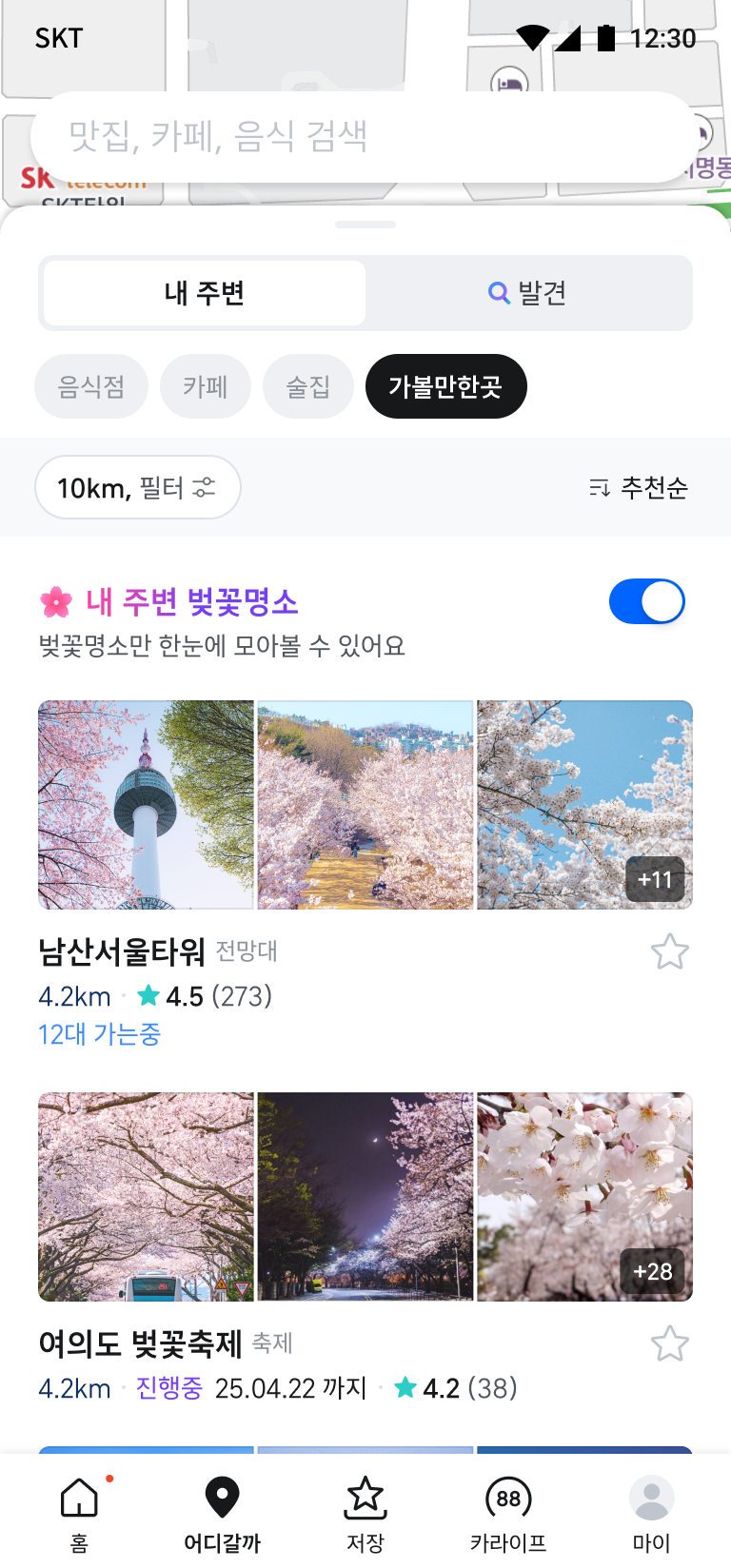Viewport: 731px width, 1568px height.
Task: Open the 12대 가는중 link
Action: (99, 1033)
